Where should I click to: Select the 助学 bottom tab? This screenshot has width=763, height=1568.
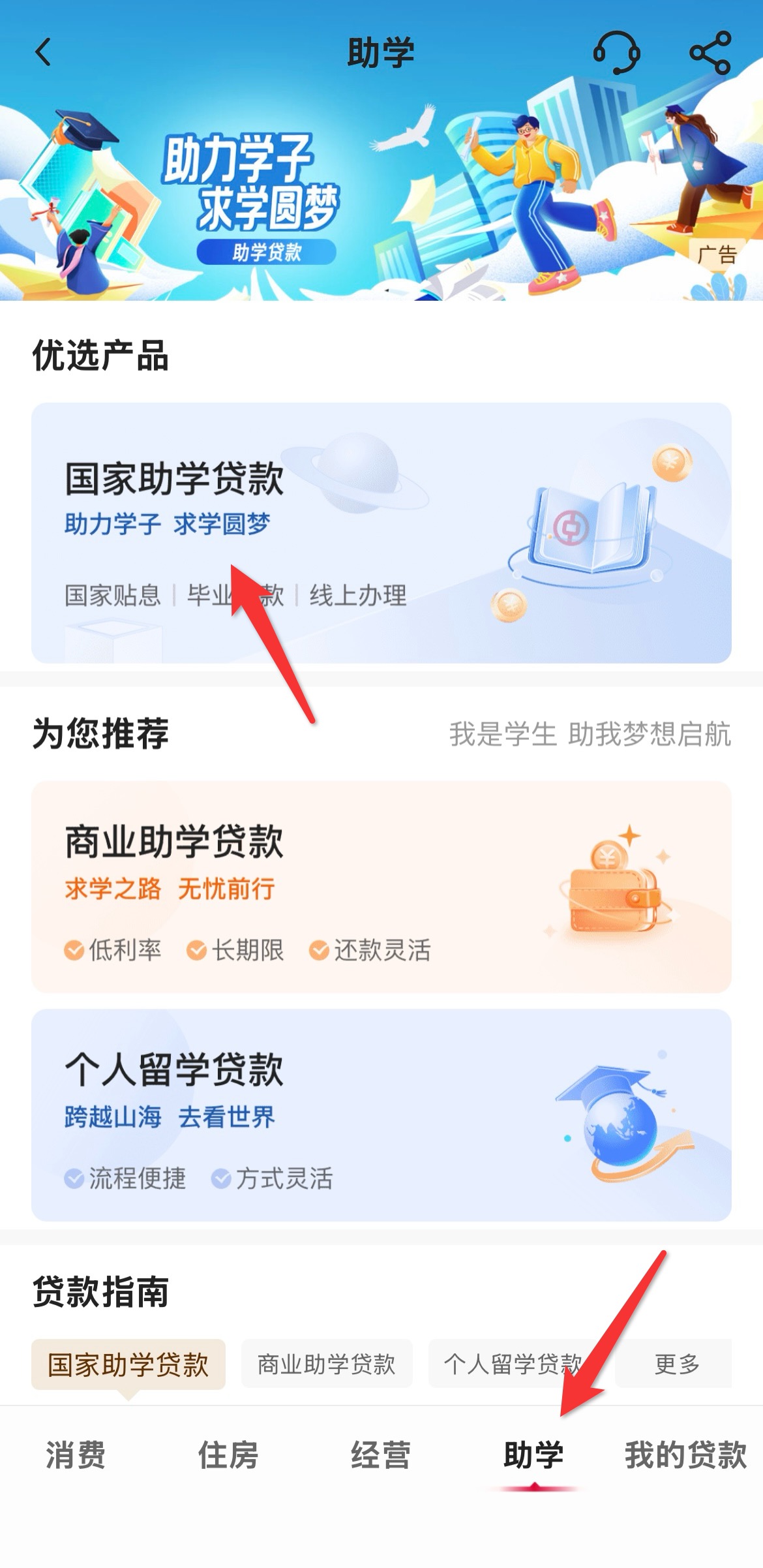pos(533,1454)
